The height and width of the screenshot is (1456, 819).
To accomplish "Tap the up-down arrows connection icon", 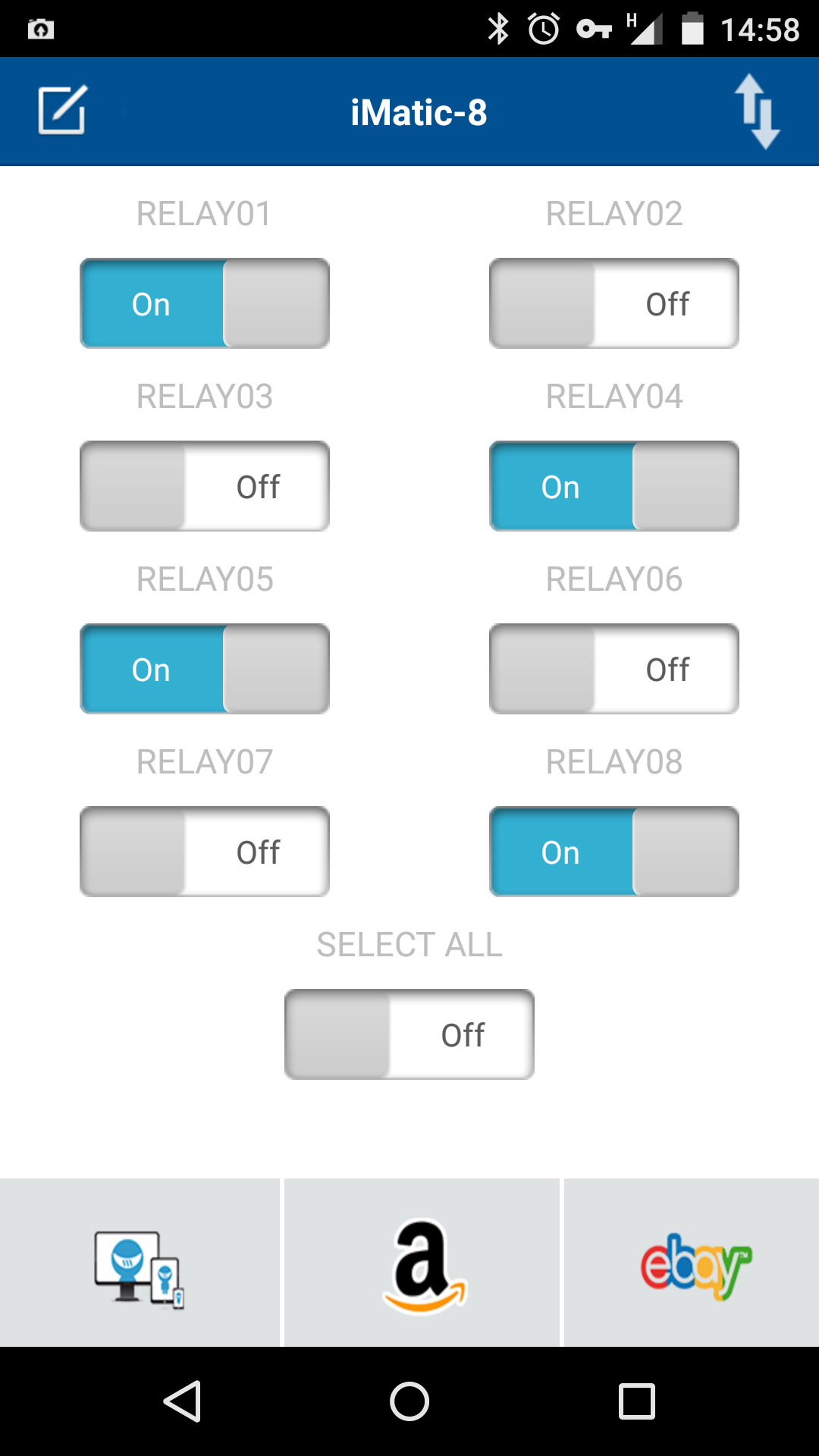I will pos(757,111).
